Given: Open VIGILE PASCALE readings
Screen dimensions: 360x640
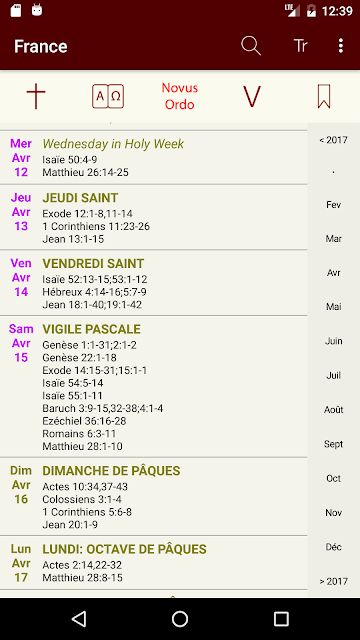Looking at the screenshot, I should pos(153,387).
